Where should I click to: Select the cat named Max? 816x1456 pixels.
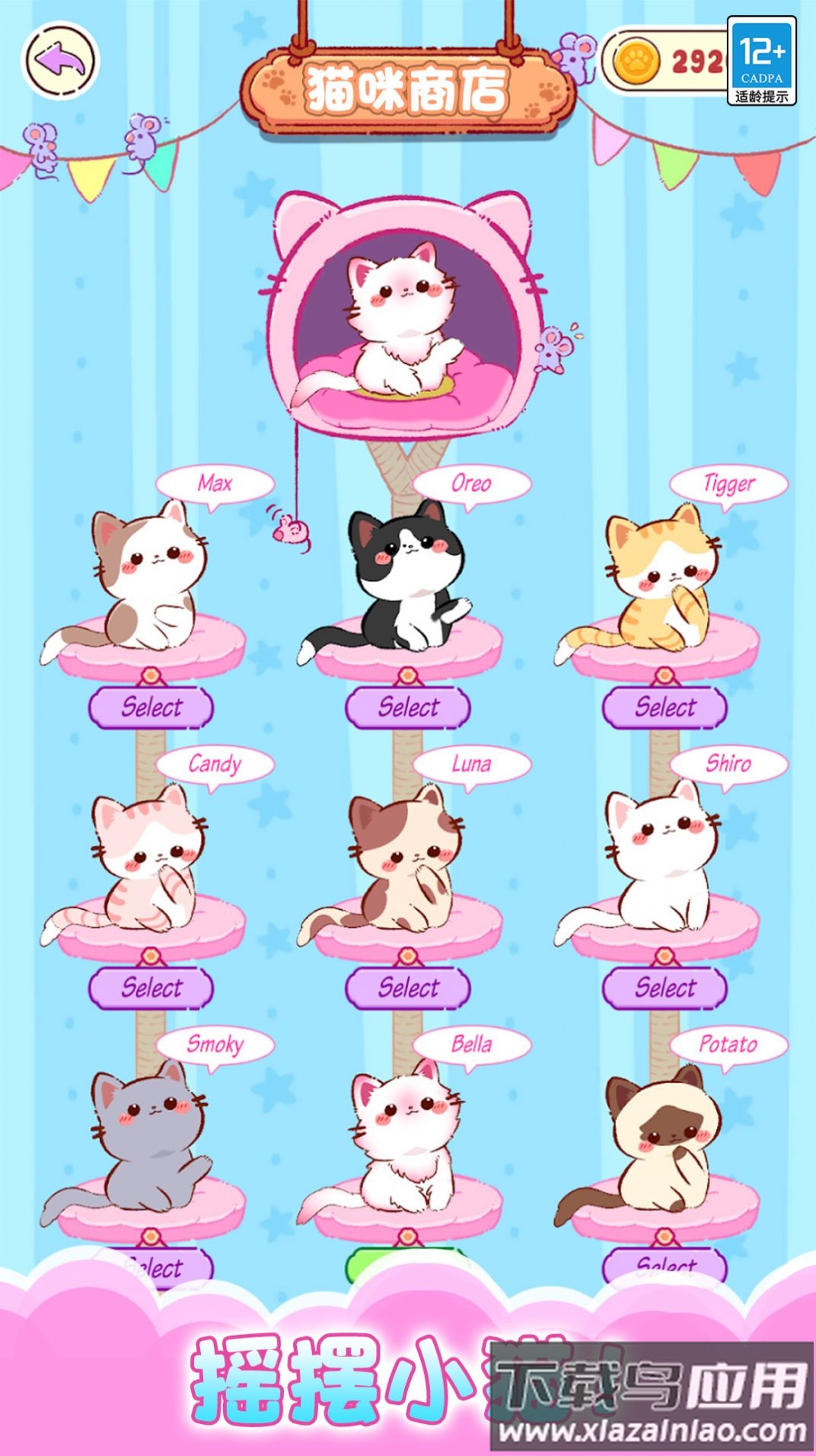[x=151, y=707]
